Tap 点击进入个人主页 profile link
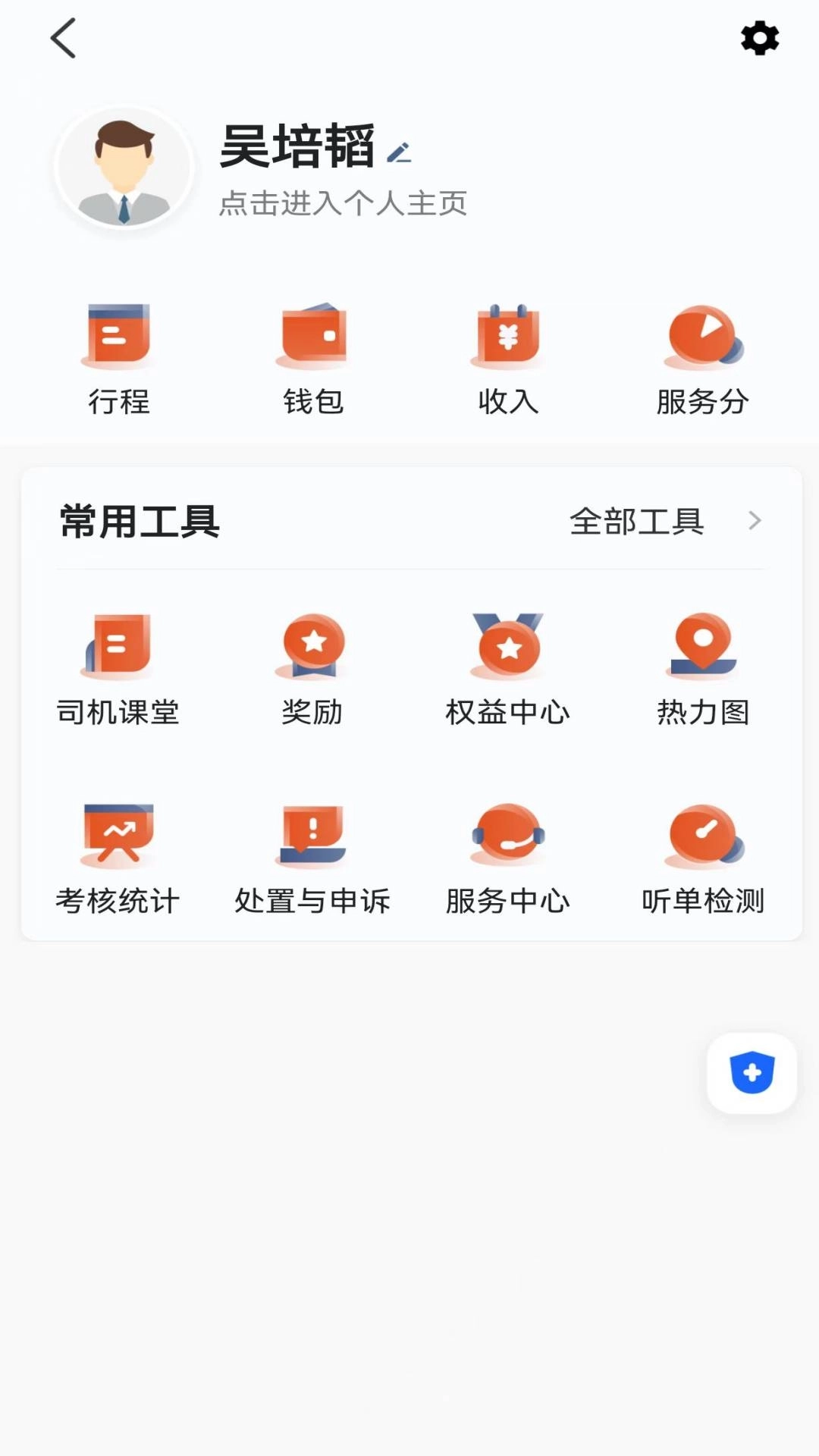This screenshot has height=1456, width=819. [343, 203]
